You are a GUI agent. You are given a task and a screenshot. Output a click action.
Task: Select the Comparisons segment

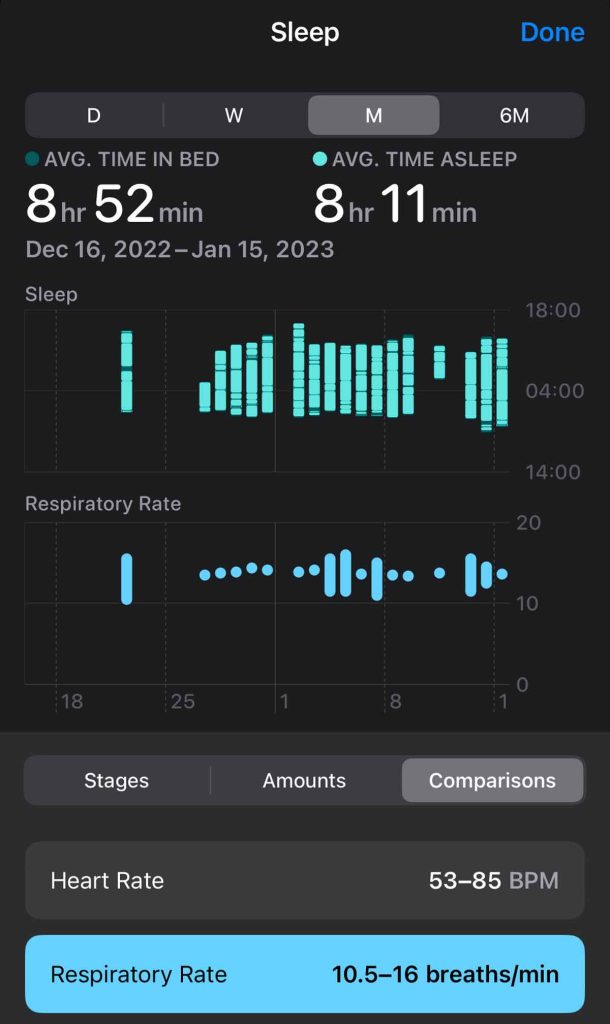click(x=492, y=781)
